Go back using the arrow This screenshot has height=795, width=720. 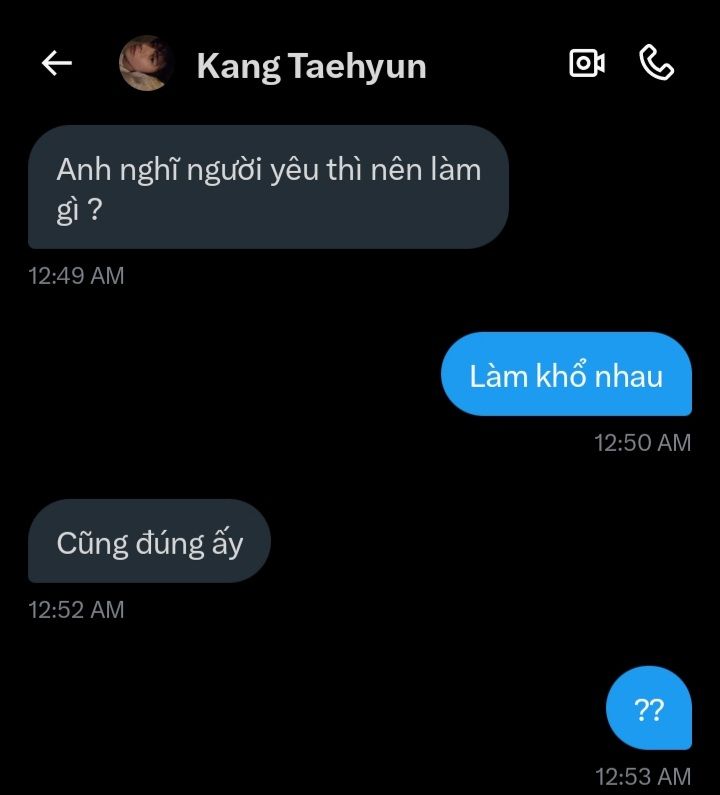coord(57,64)
